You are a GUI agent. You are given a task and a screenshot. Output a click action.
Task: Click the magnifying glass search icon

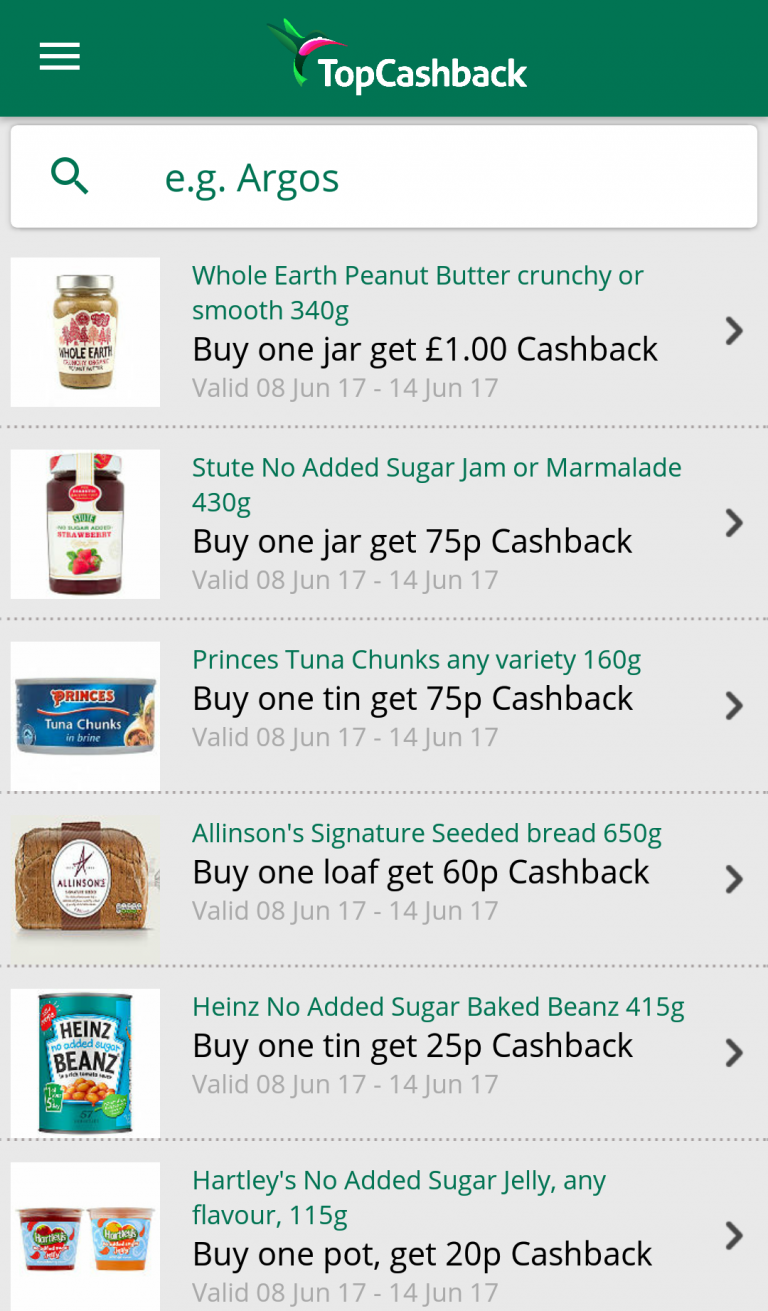[69, 174]
